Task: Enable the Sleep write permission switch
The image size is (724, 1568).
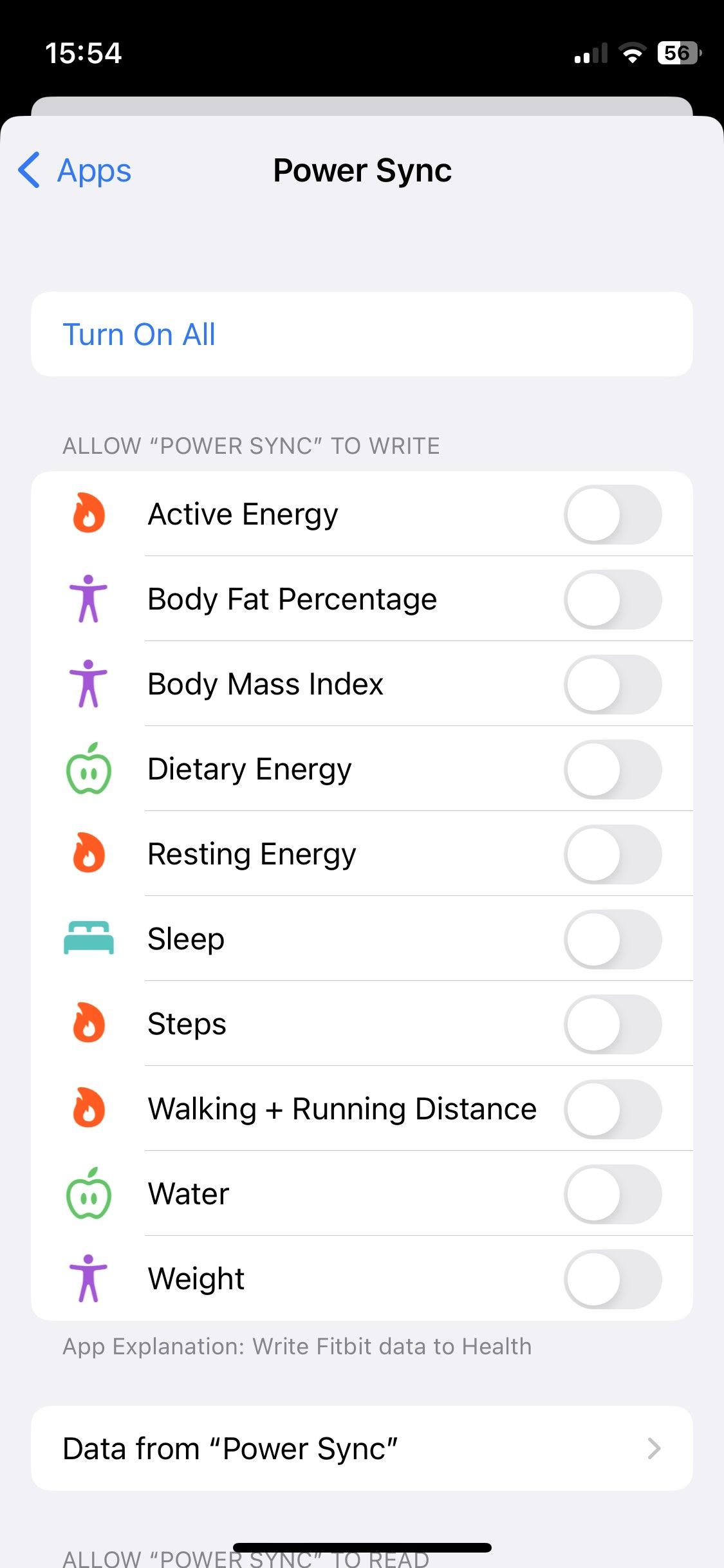Action: (x=613, y=938)
